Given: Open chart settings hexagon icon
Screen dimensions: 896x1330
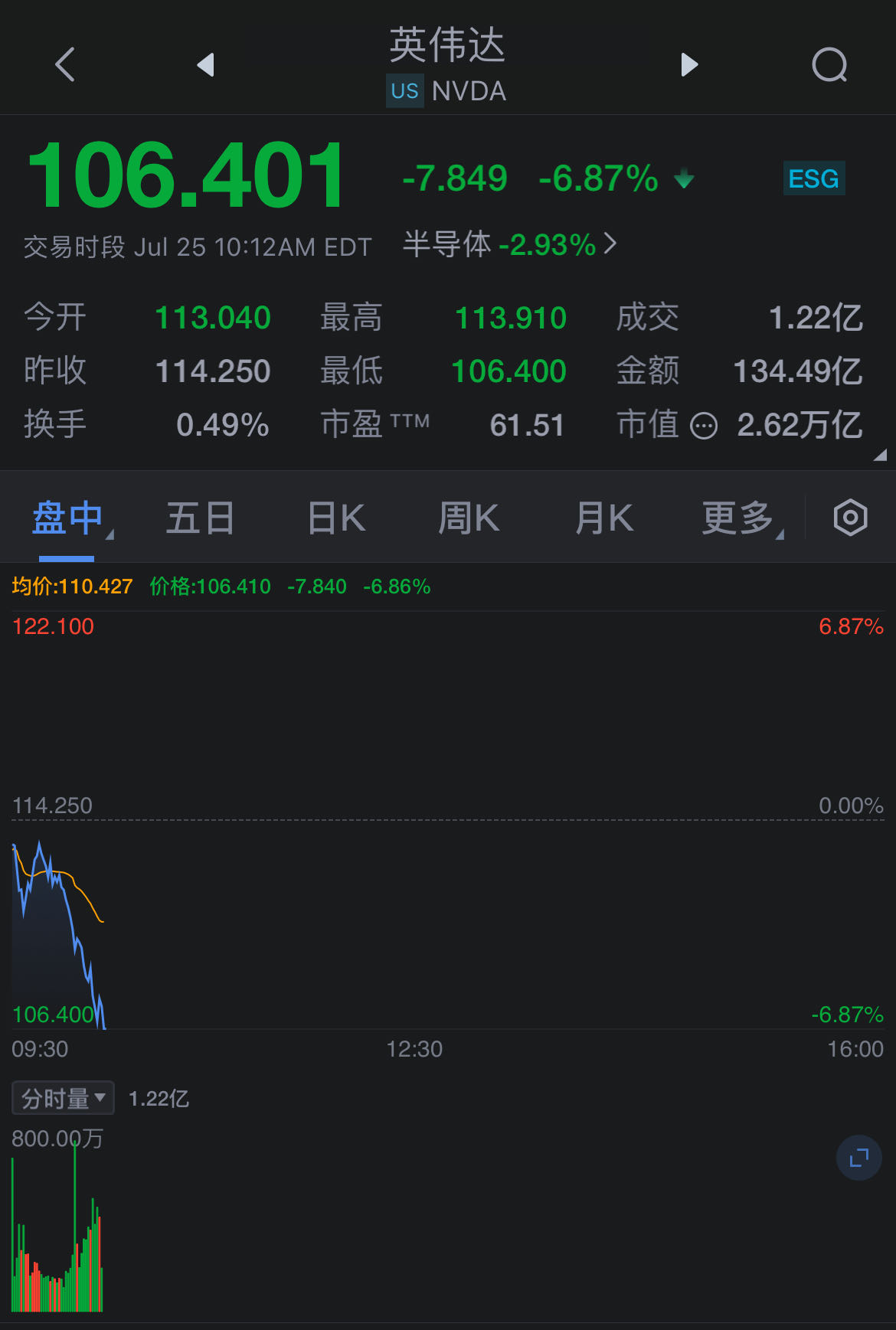Looking at the screenshot, I should tap(850, 518).
